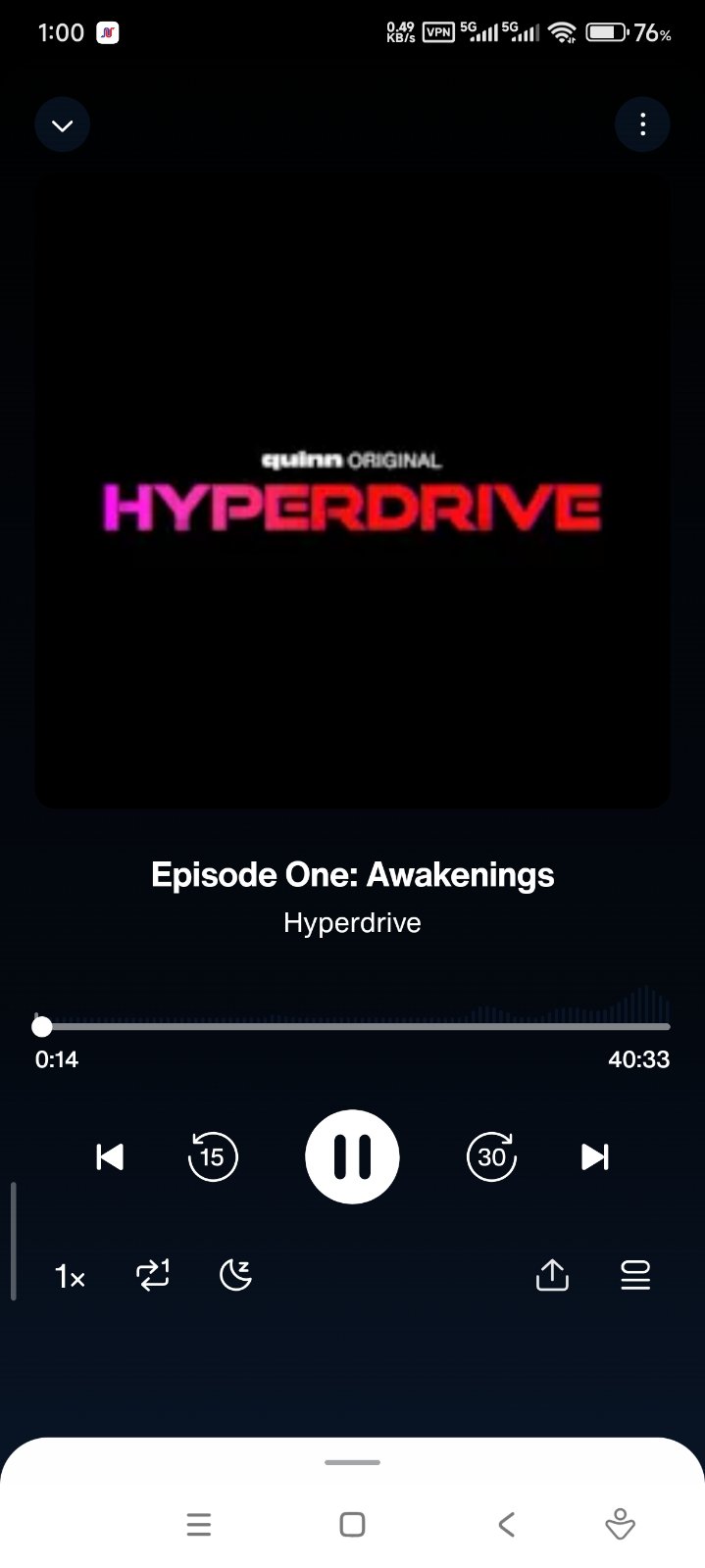Go back using system navigation bar
Viewport: 705px width, 1568px height.
coord(506,1524)
